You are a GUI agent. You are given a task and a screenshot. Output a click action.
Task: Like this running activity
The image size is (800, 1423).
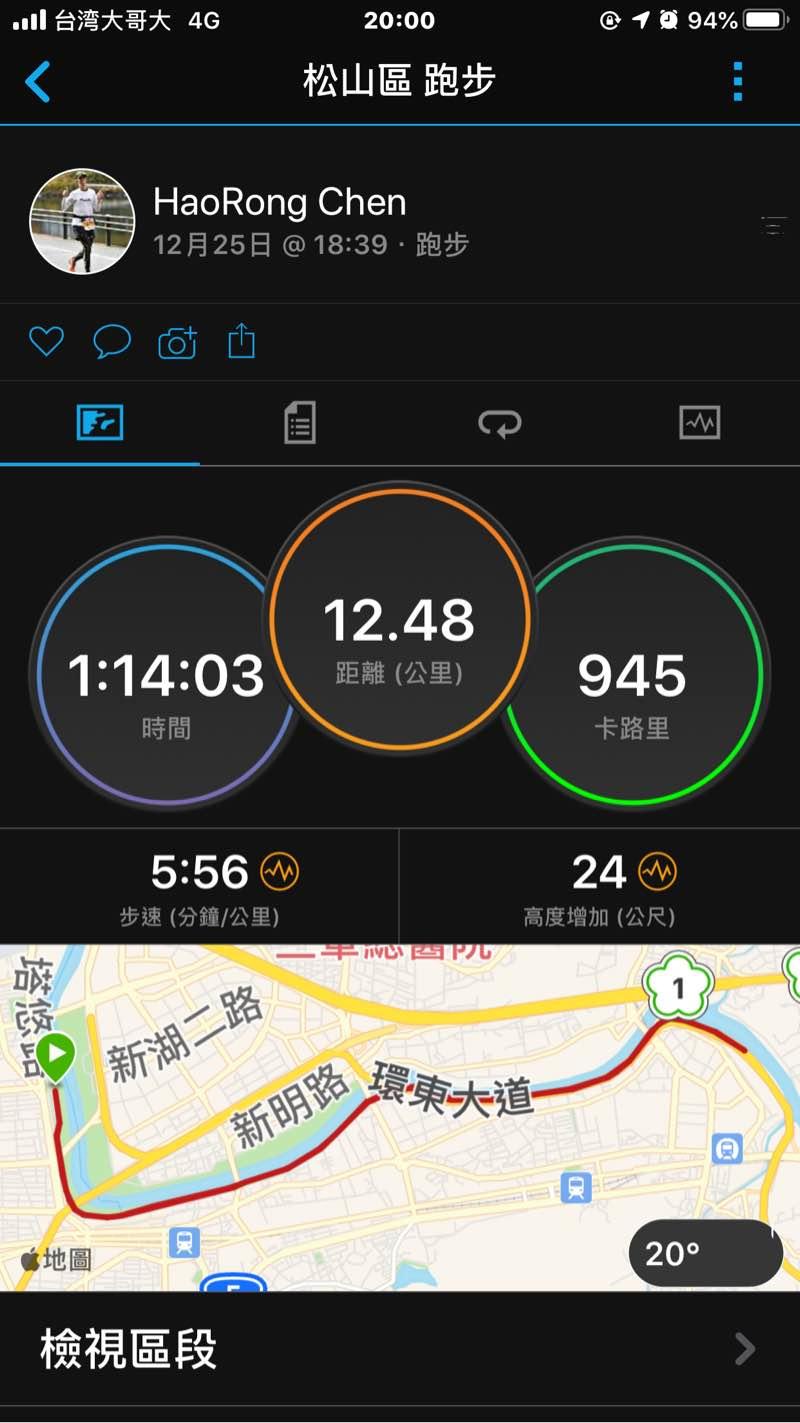tap(46, 342)
